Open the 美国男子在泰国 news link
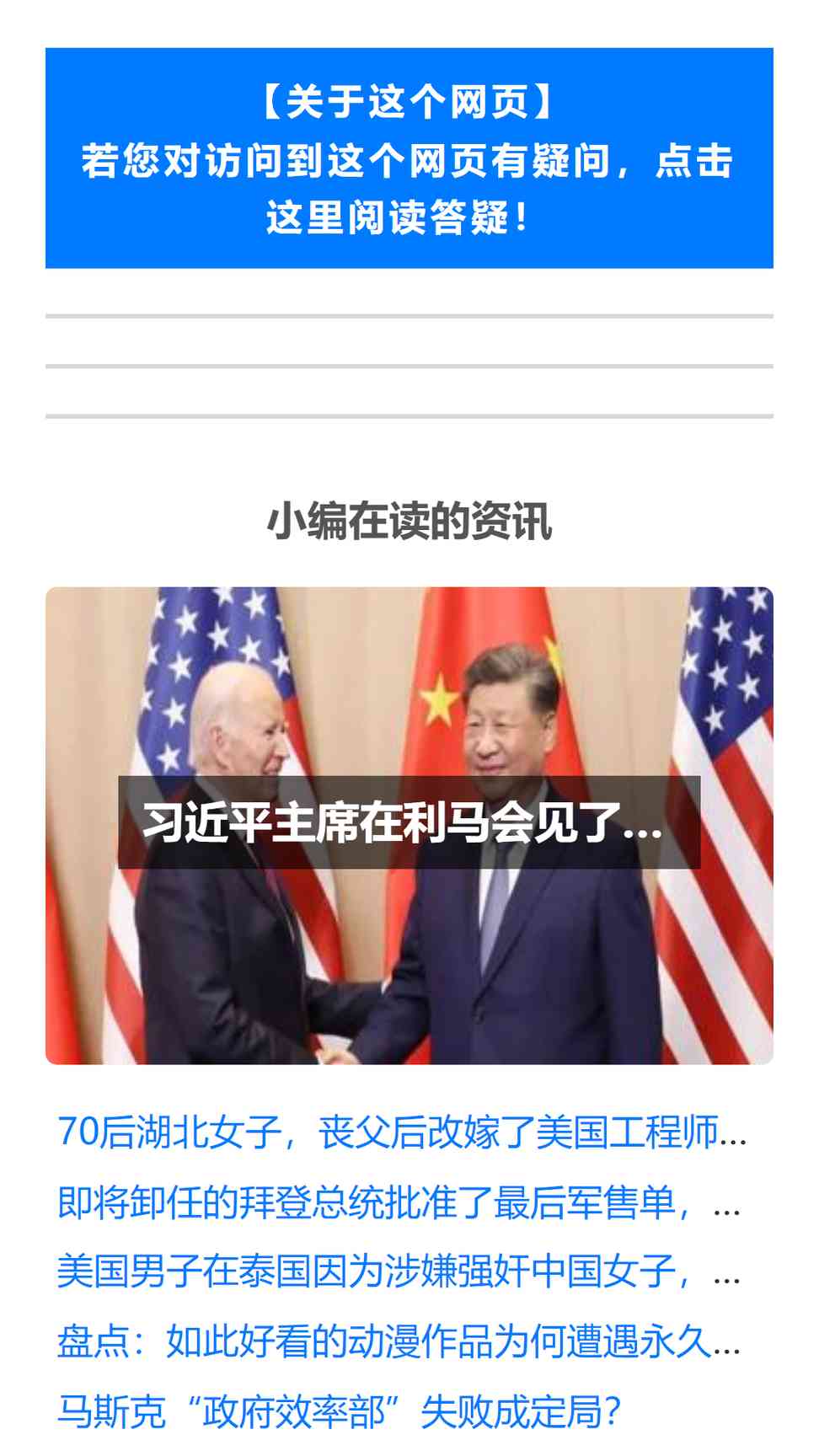Image resolution: width=819 pixels, height=1456 pixels. (x=399, y=1271)
